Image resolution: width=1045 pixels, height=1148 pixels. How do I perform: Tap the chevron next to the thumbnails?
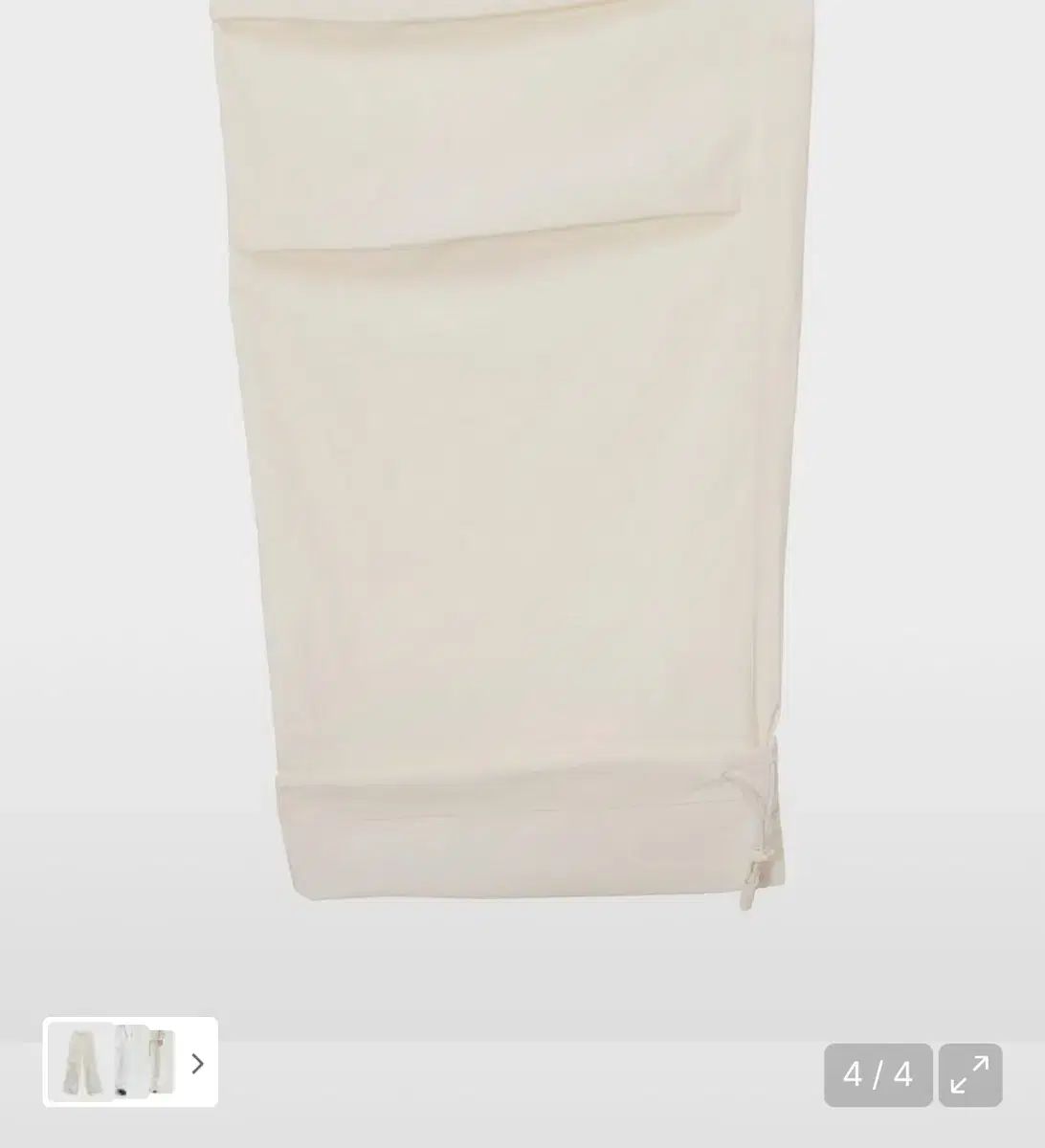pos(198,1063)
